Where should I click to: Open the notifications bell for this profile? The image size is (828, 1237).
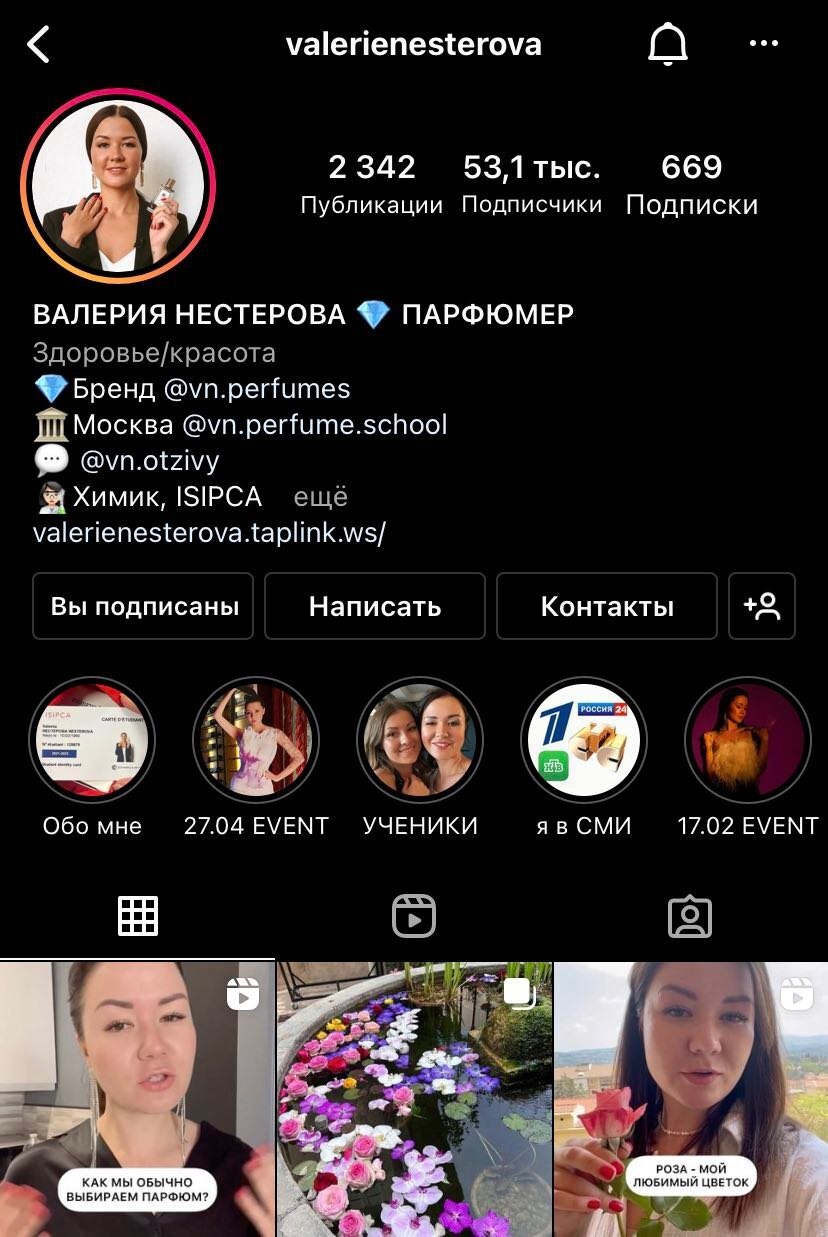click(668, 45)
